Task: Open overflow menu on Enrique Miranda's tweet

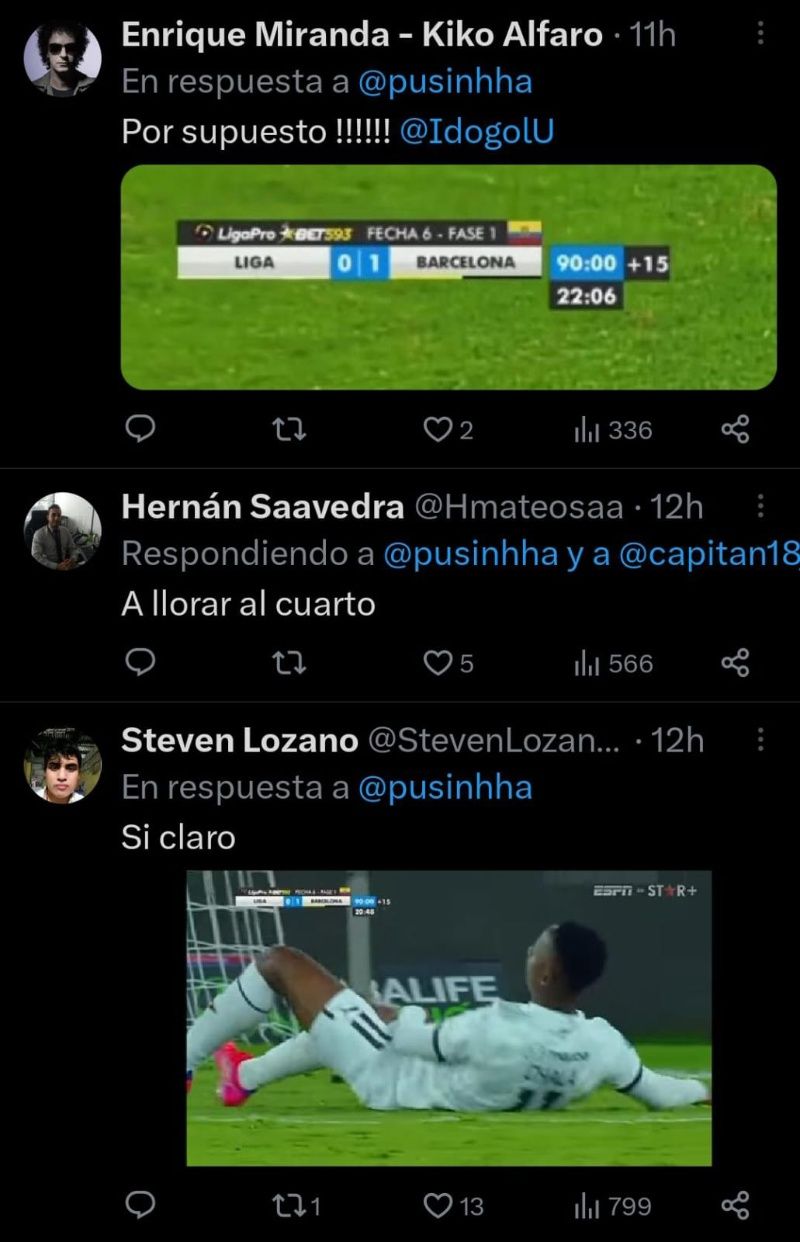Action: [760, 35]
